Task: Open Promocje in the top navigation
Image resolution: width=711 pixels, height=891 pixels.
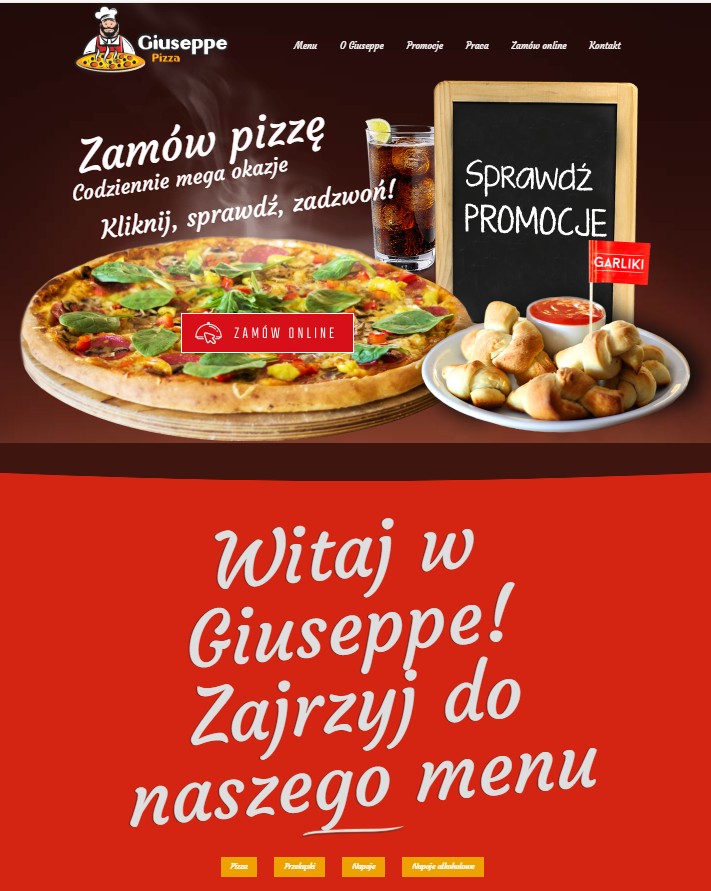Action: pyautogui.click(x=424, y=46)
